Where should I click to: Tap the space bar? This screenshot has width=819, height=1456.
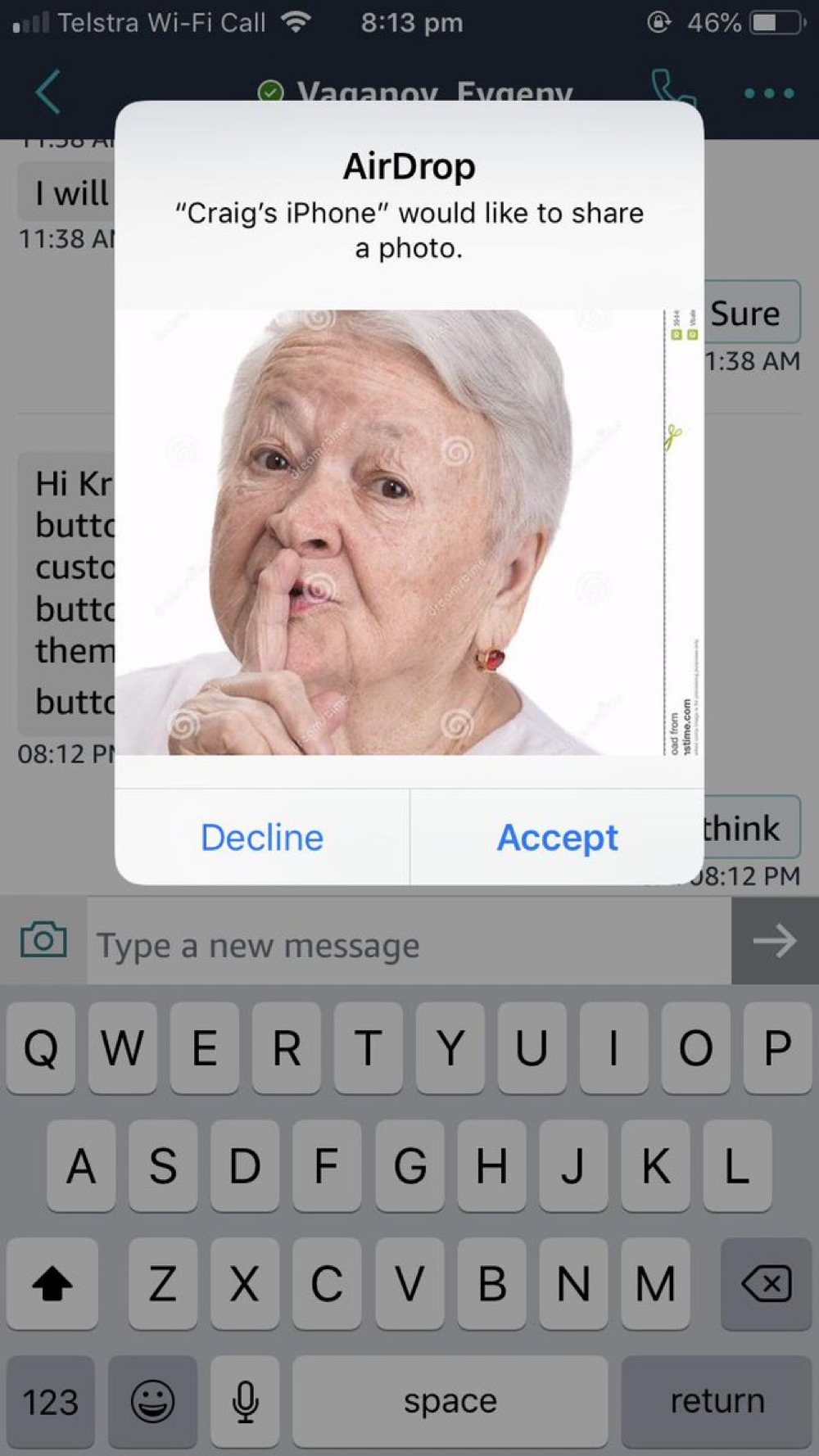coord(450,1401)
